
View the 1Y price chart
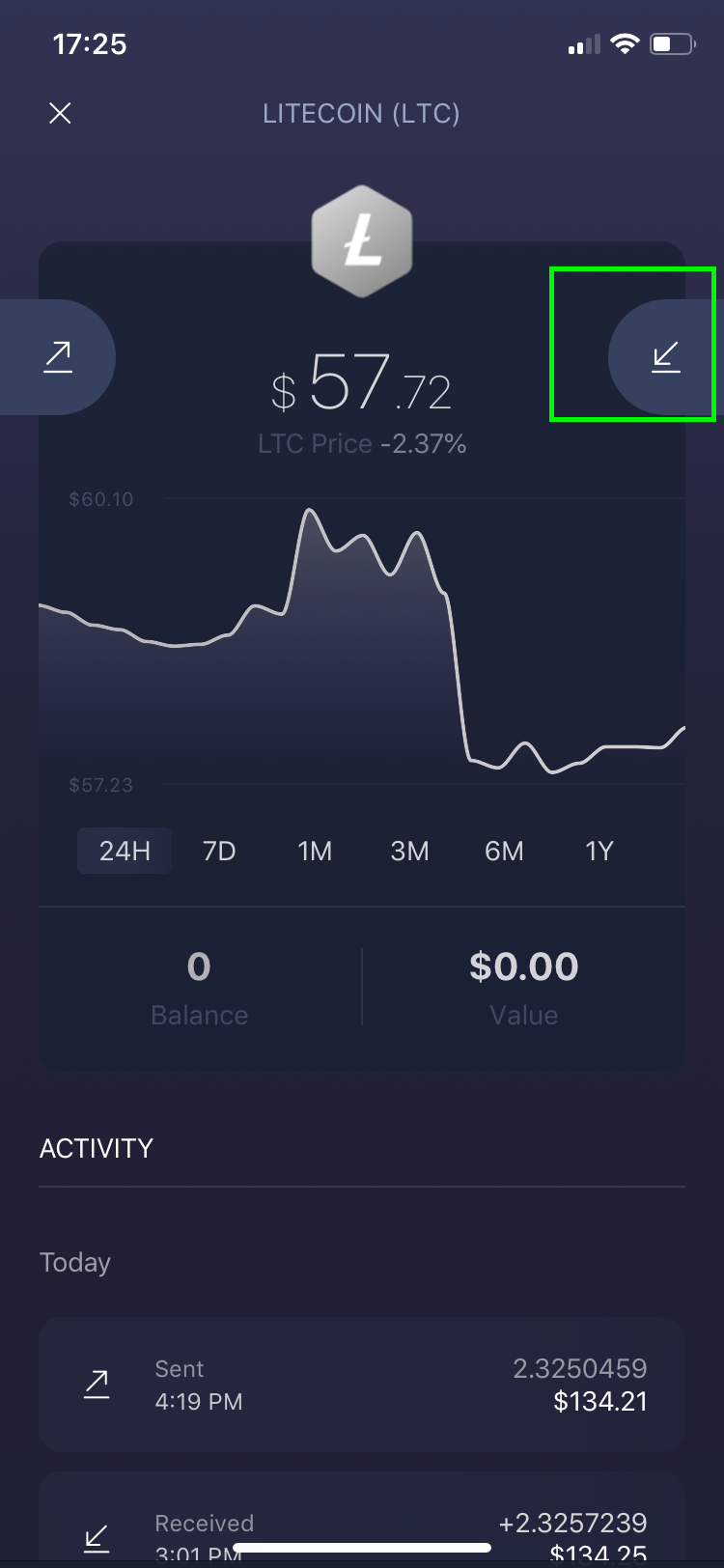click(599, 851)
